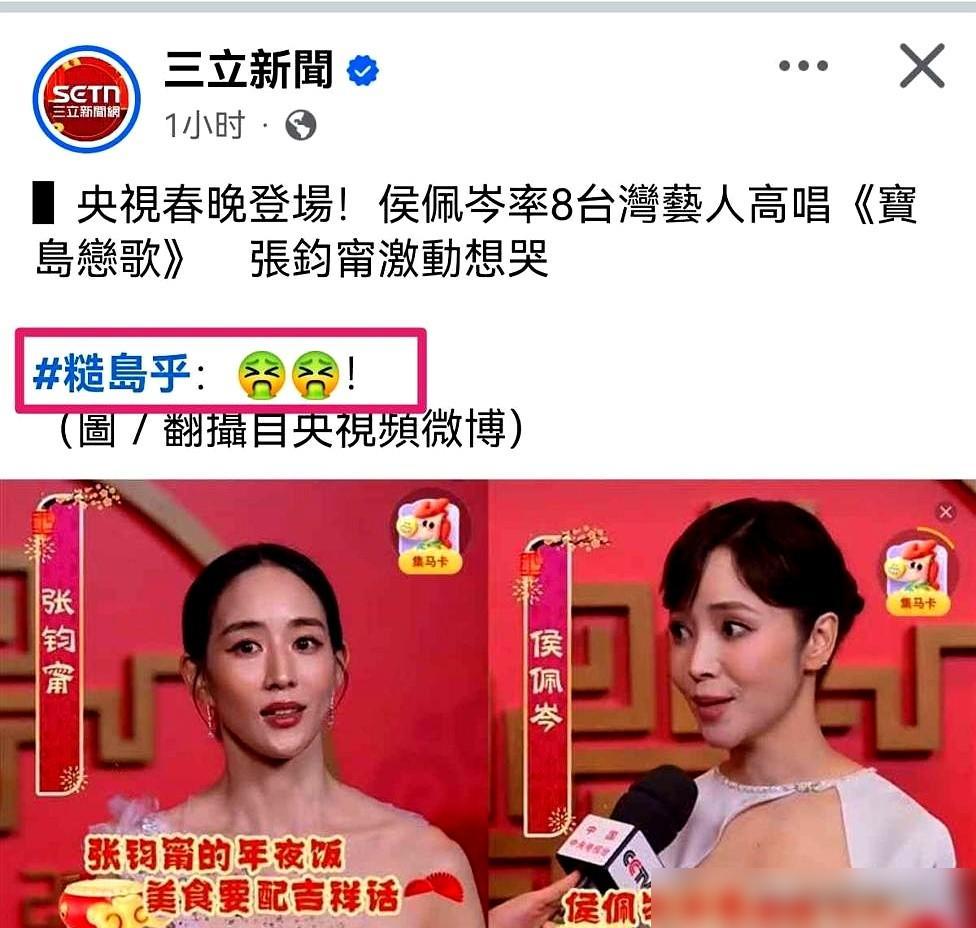Open the 三立新聞 page profile picture
976x928 pixels.
pyautogui.click(x=86, y=98)
